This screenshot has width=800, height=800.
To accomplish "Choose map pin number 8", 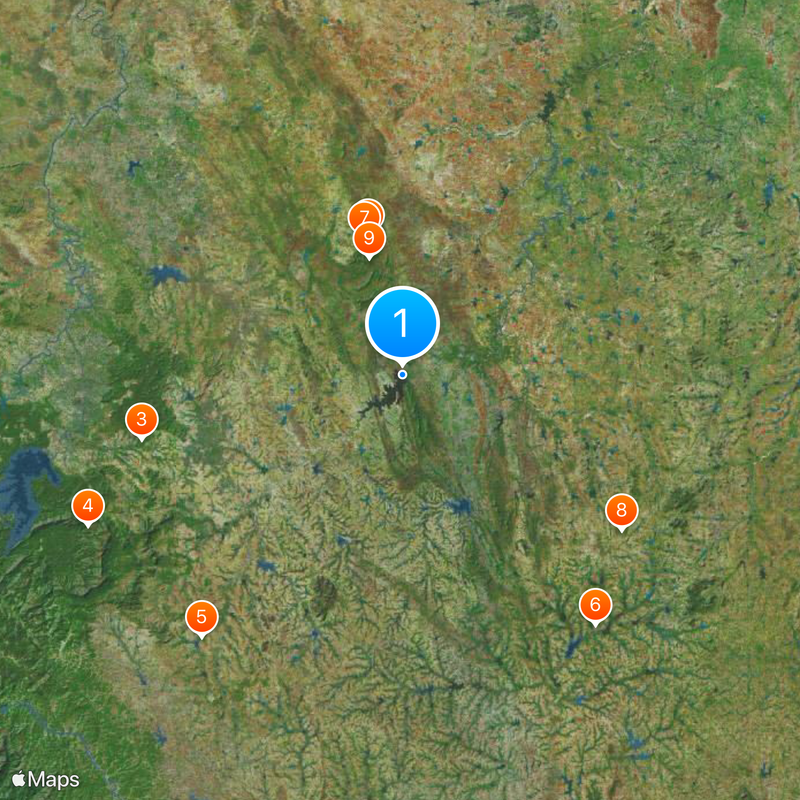I will [x=621, y=511].
